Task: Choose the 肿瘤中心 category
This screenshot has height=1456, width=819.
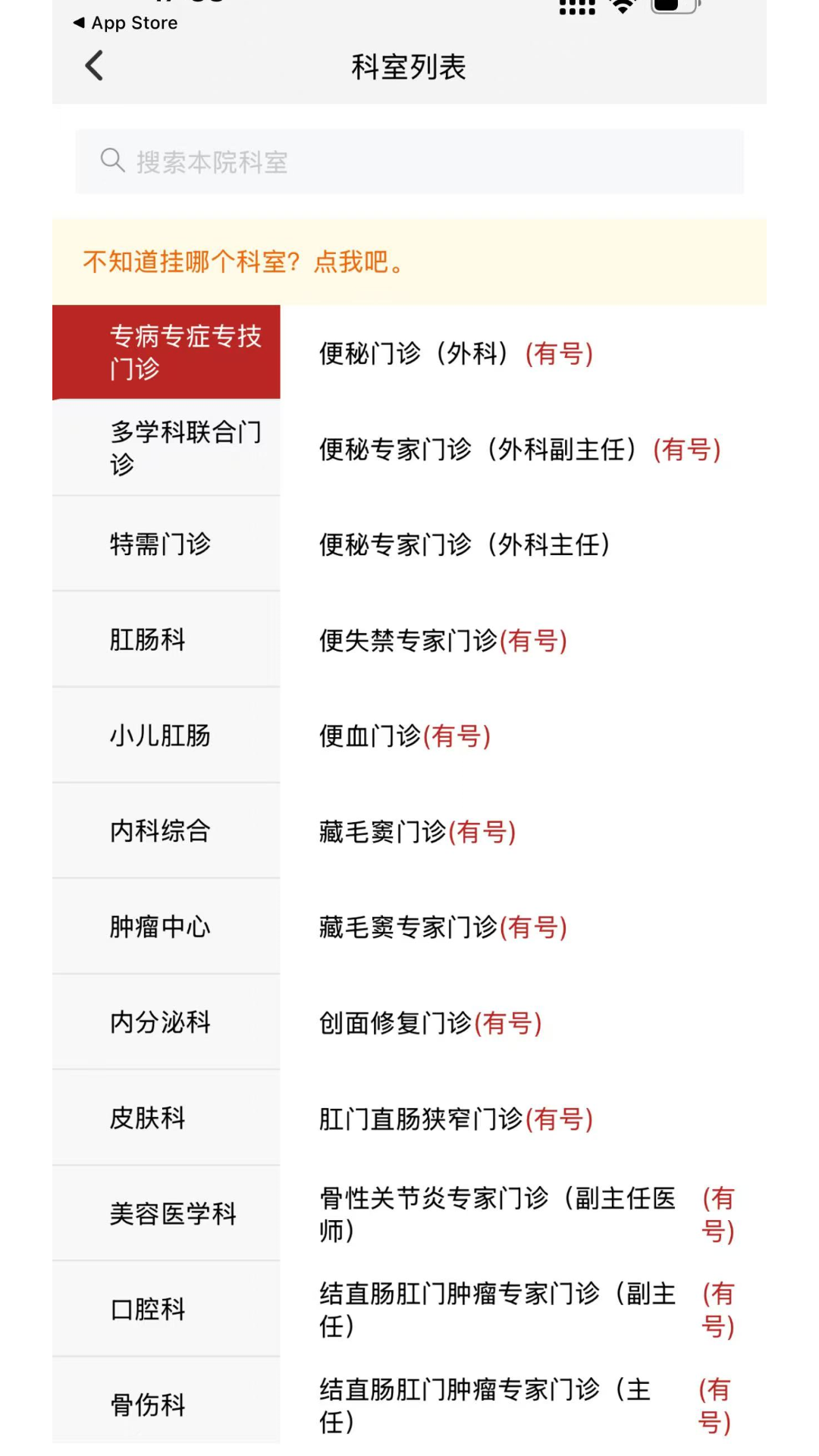Action: (x=167, y=926)
